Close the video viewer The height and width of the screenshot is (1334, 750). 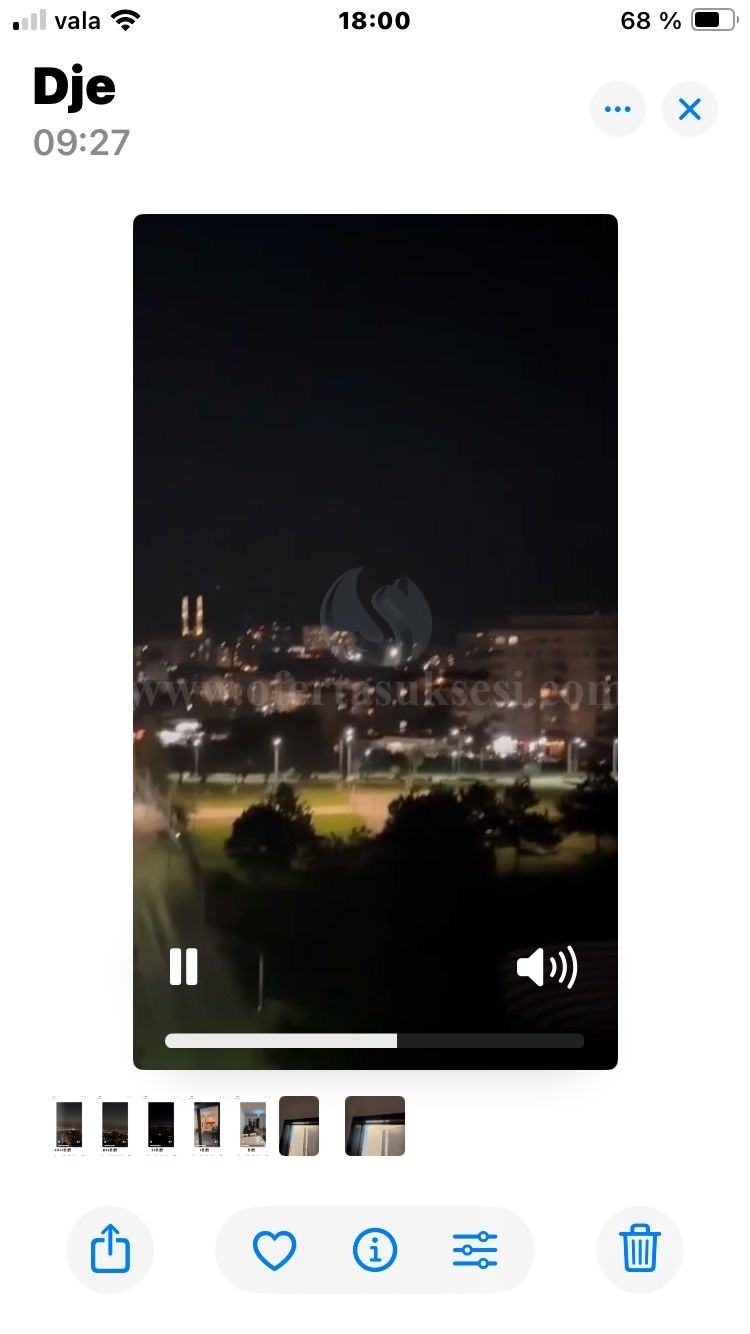click(x=690, y=109)
